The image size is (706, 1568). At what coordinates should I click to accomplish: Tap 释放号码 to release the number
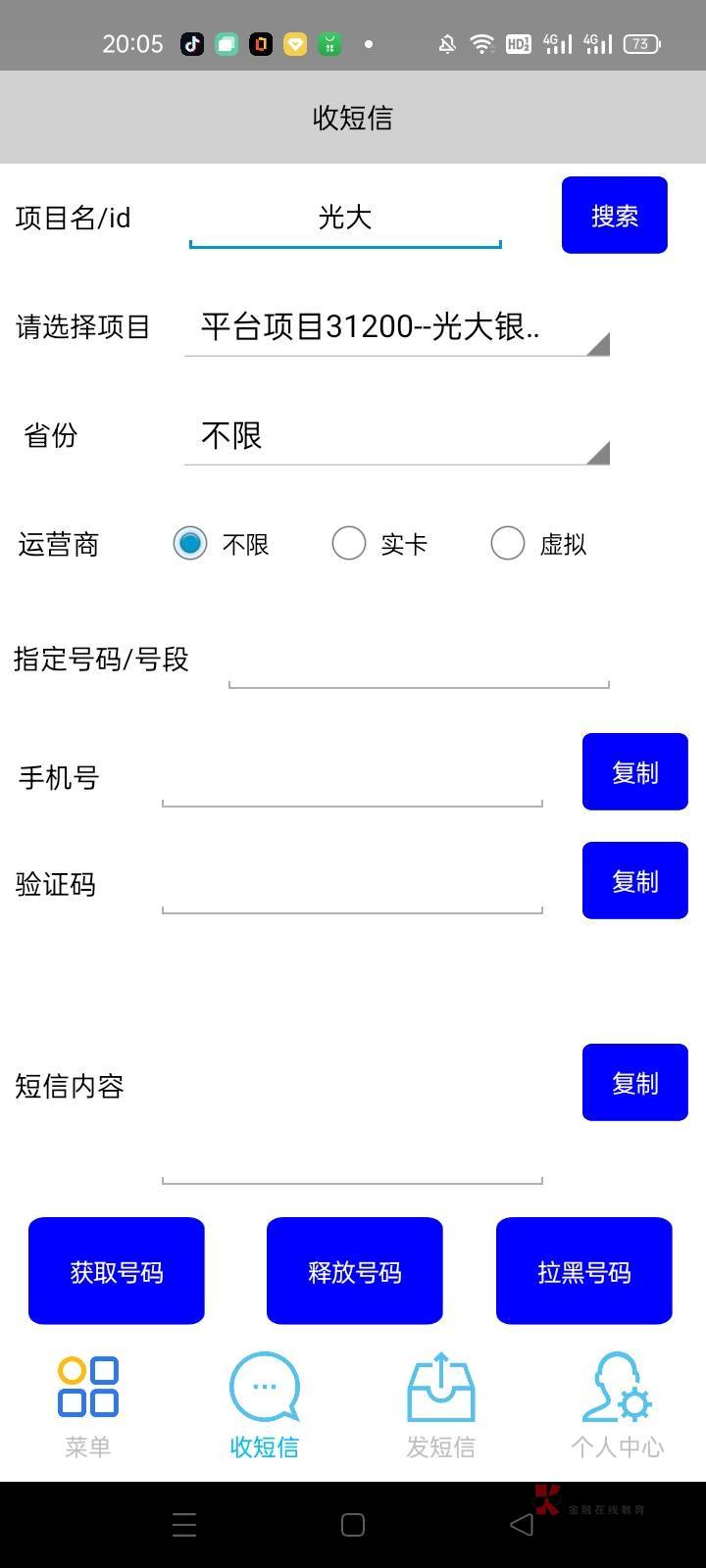(355, 1271)
